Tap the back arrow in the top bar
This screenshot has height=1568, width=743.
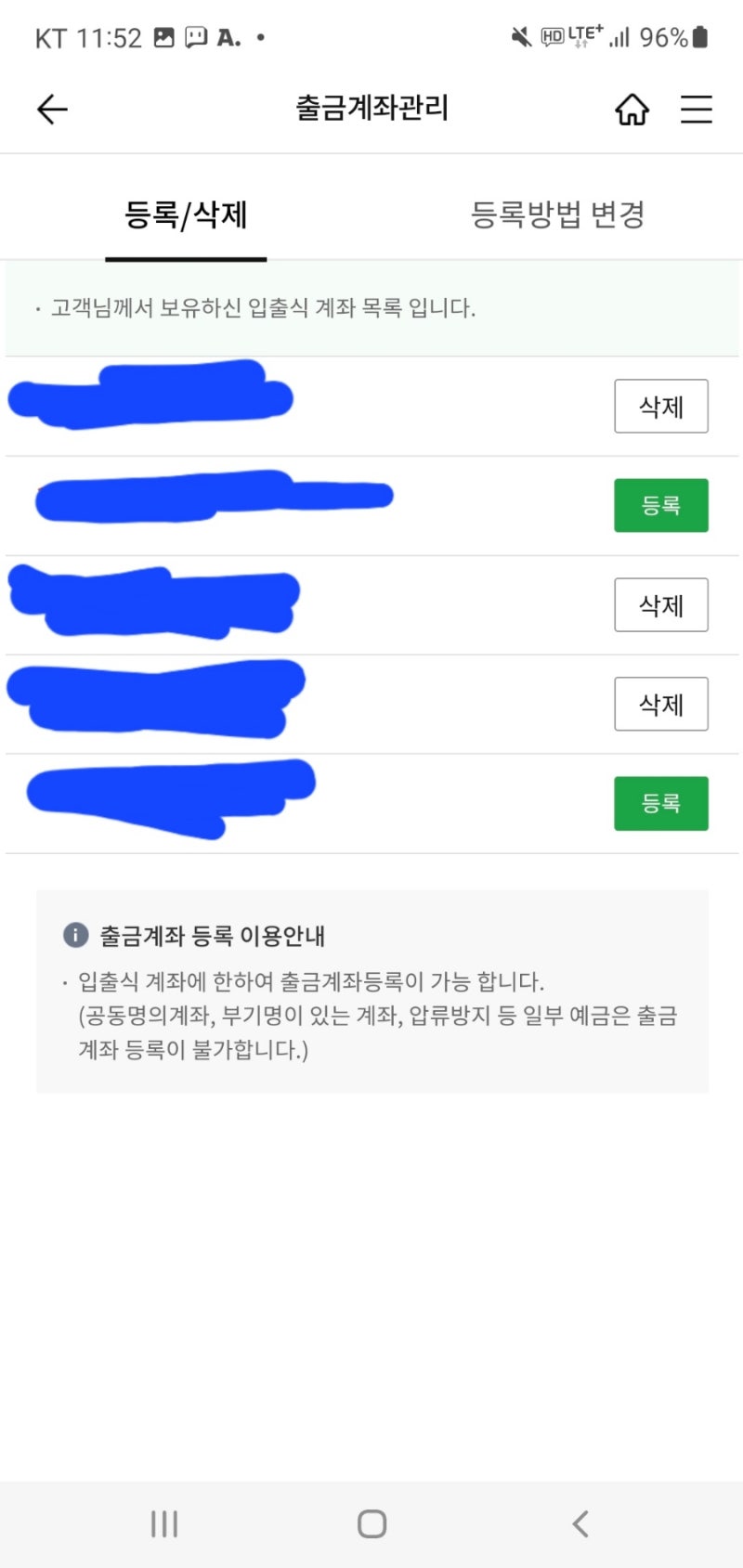(x=51, y=109)
